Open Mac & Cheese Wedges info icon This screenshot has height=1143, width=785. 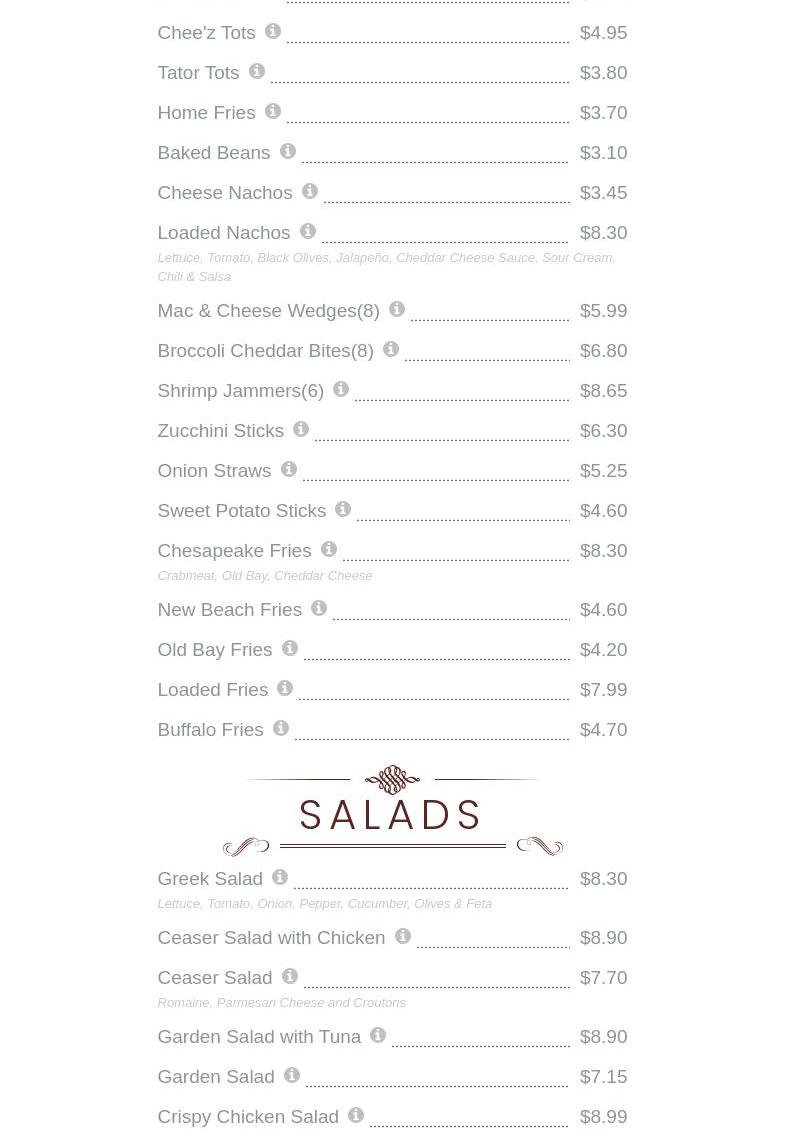(397, 309)
